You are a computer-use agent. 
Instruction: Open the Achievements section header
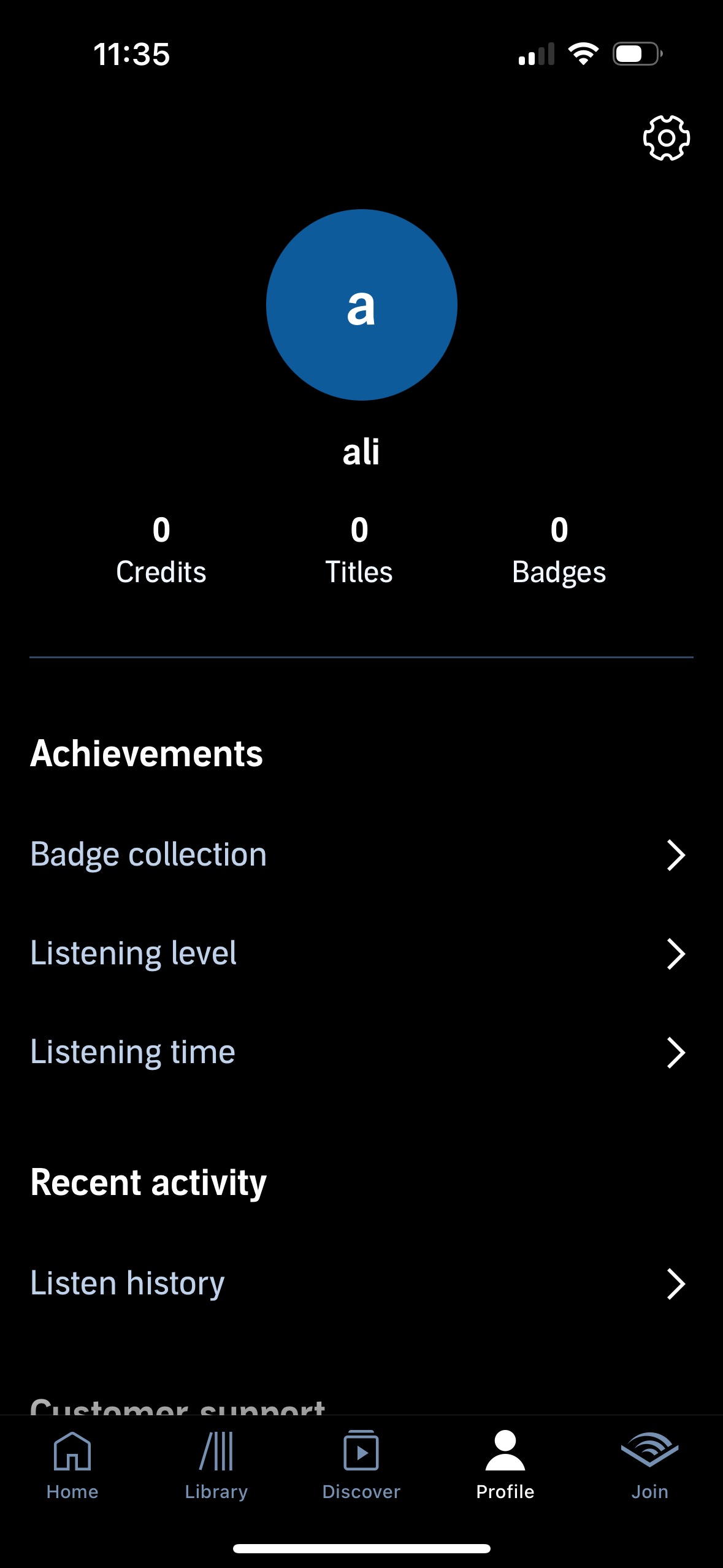[146, 754]
